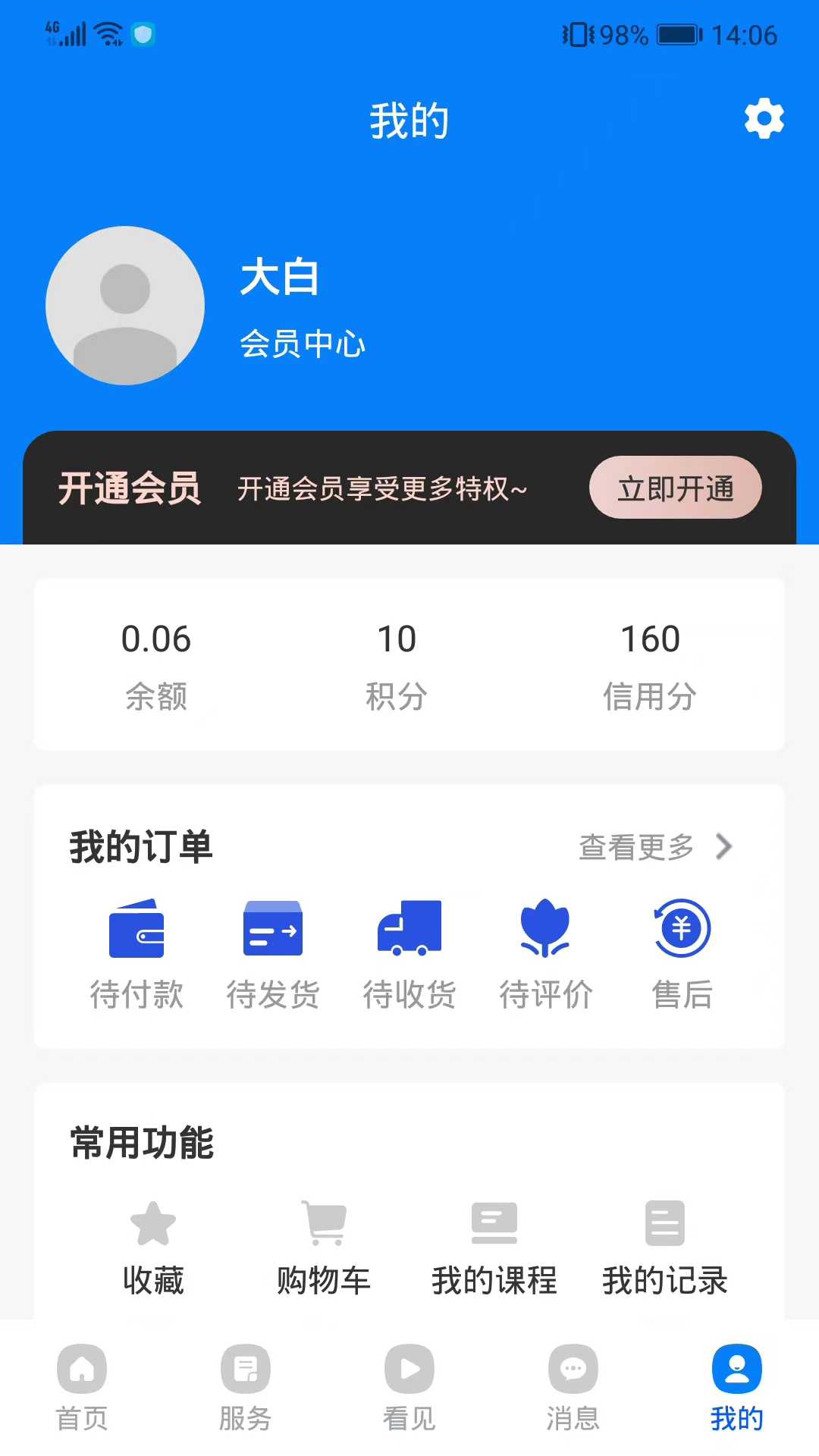Switch to the 首页 tab
819x1456 pixels.
(82, 1388)
